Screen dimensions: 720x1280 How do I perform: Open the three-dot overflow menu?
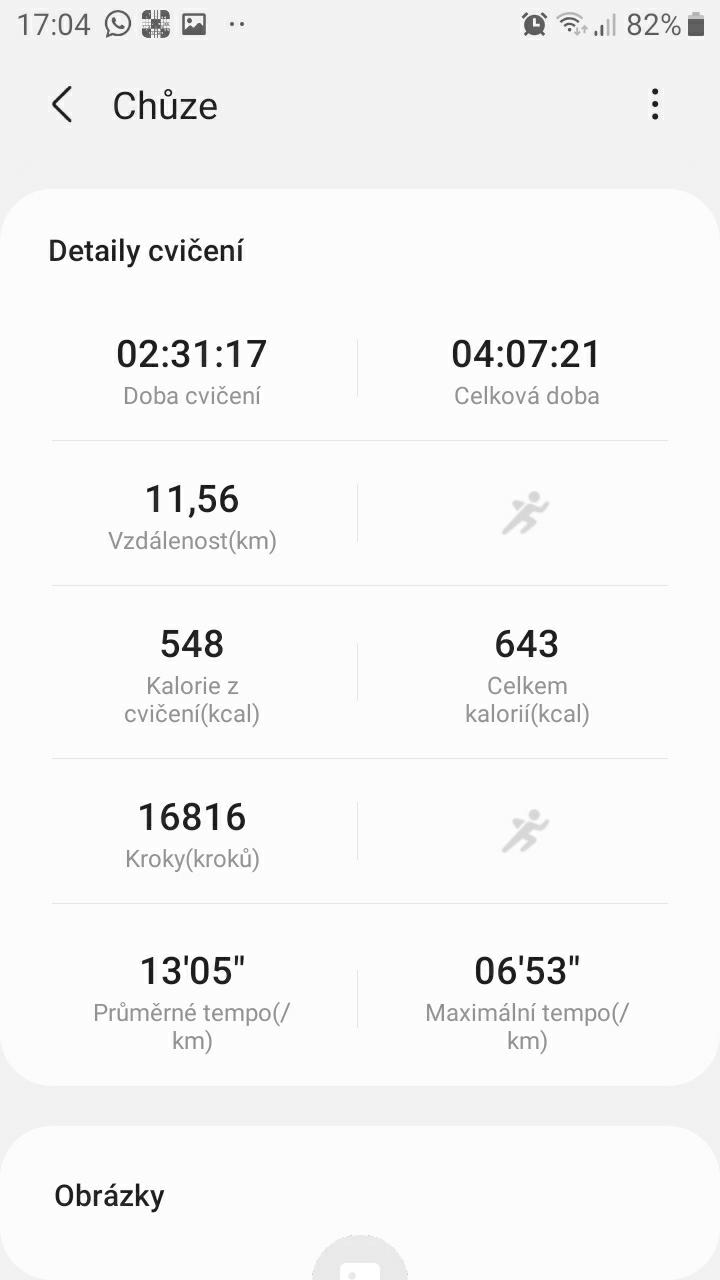tap(655, 104)
